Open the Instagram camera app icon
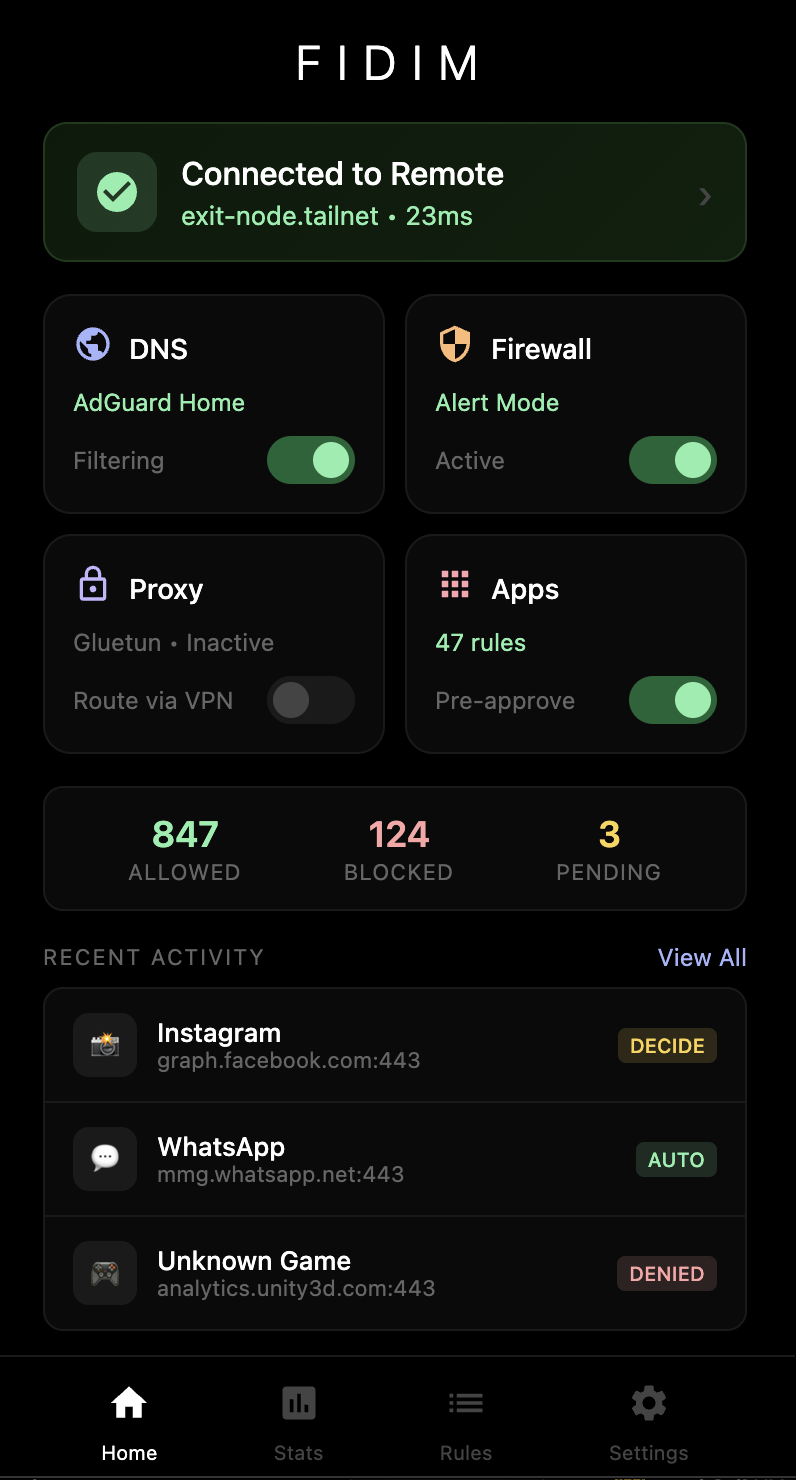The height and width of the screenshot is (1480, 796). pyautogui.click(x=105, y=1045)
